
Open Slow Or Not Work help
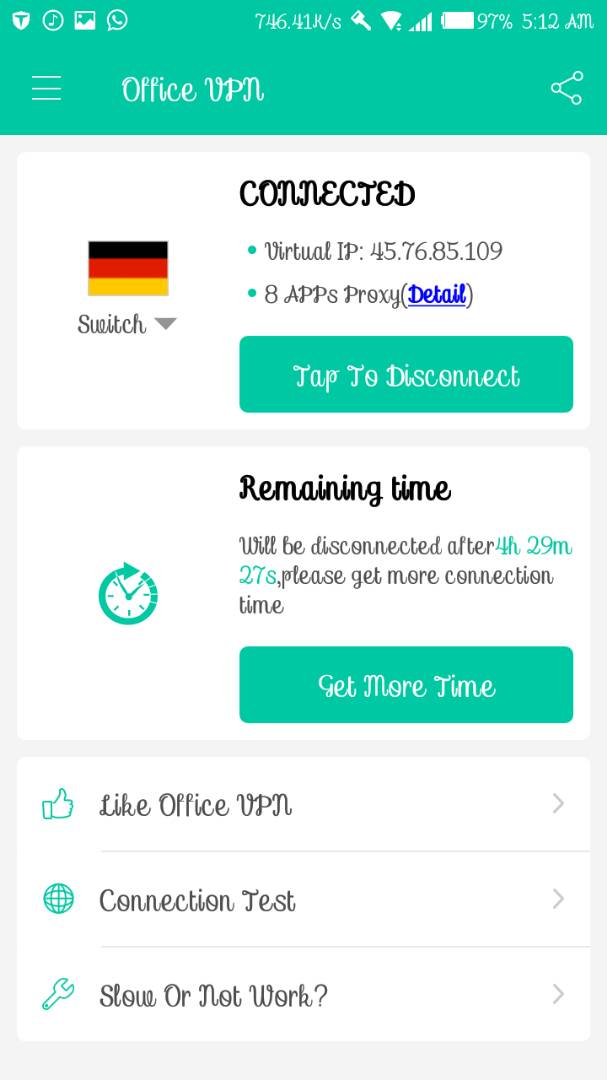click(x=303, y=995)
